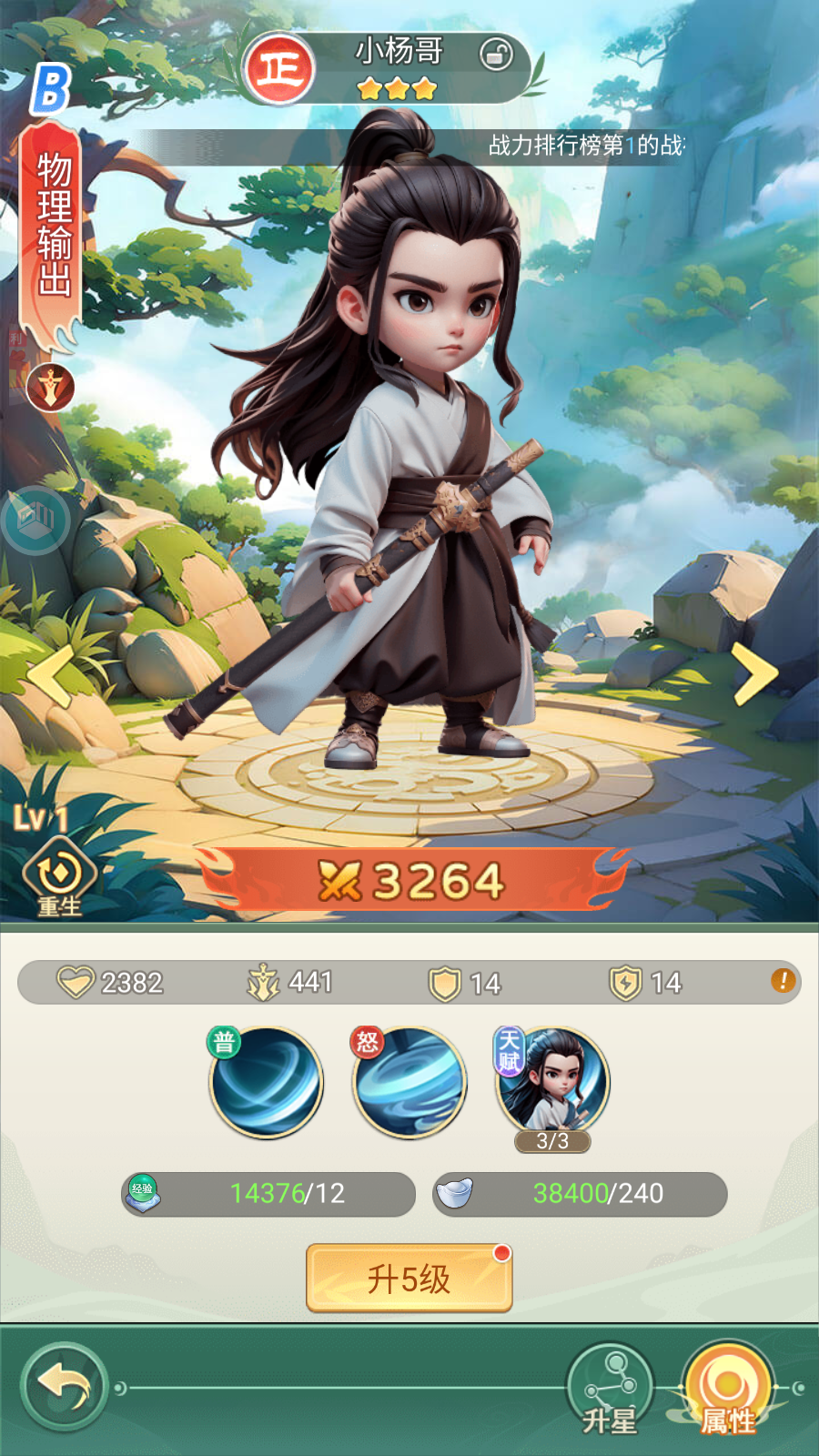This screenshot has height=1456, width=819.
Task: Go back with the return arrow
Action: pos(65,1387)
